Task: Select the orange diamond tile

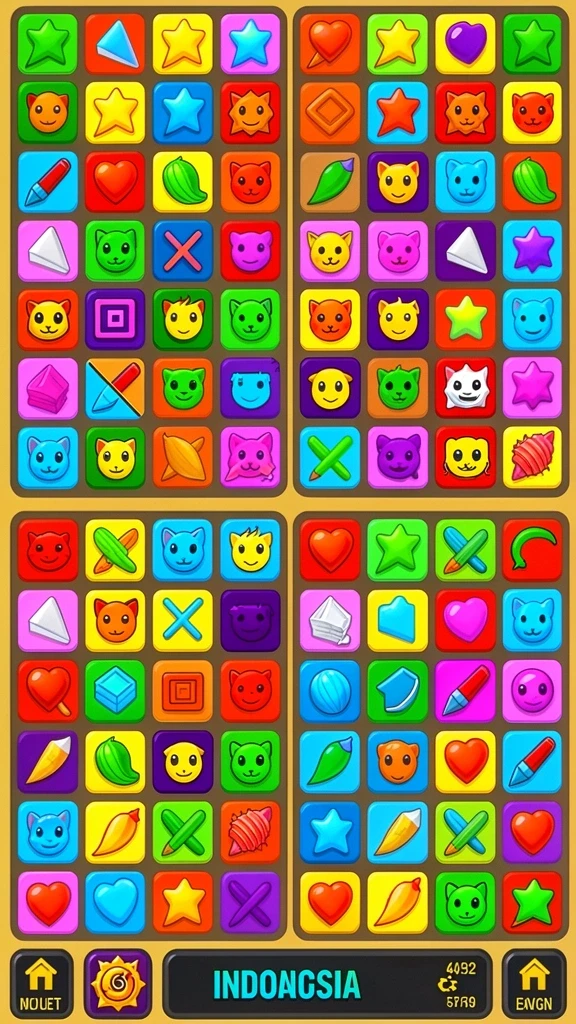Action: [x=330, y=112]
